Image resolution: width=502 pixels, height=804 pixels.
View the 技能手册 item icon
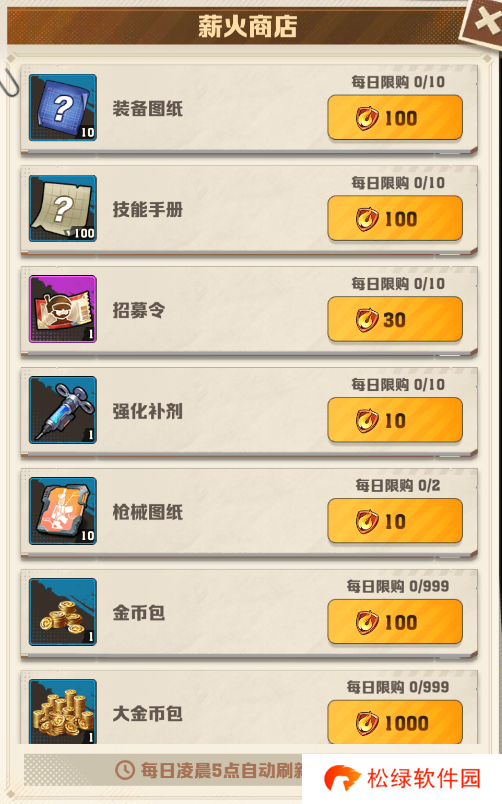pyautogui.click(x=63, y=209)
